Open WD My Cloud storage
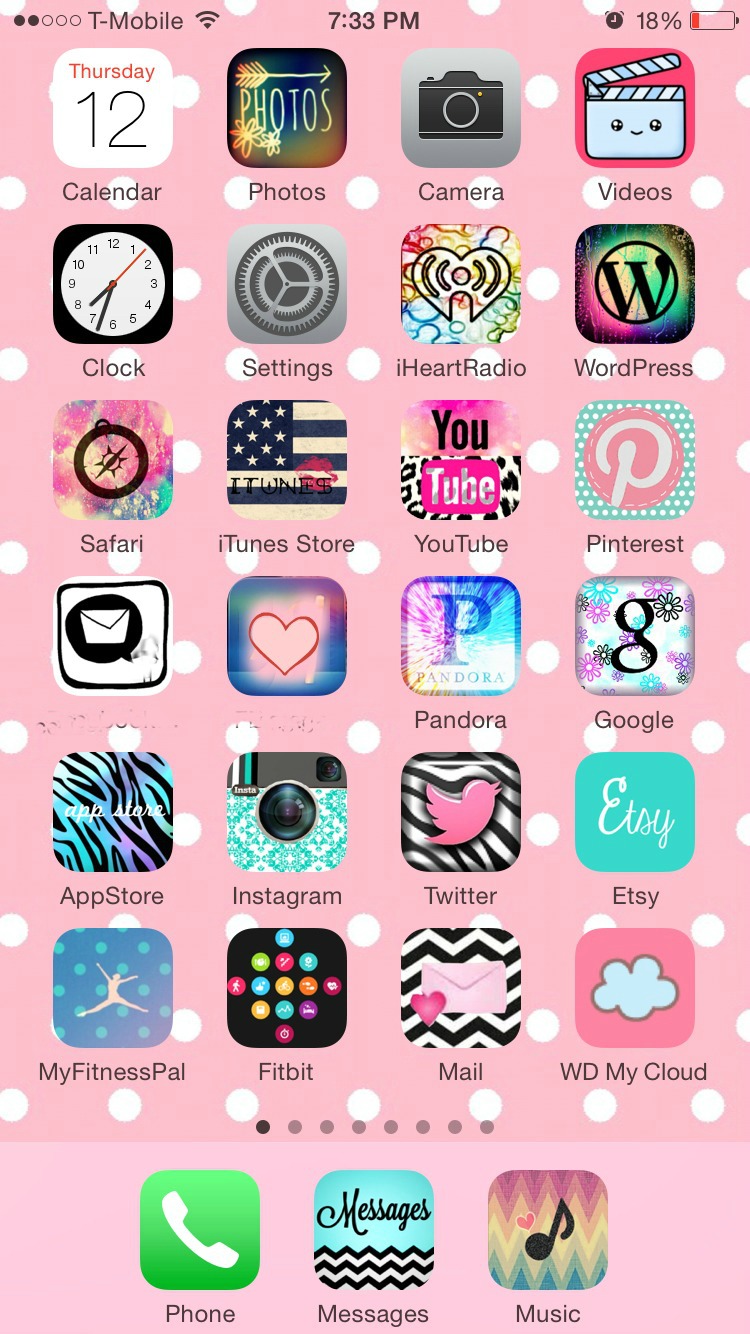 [634, 988]
